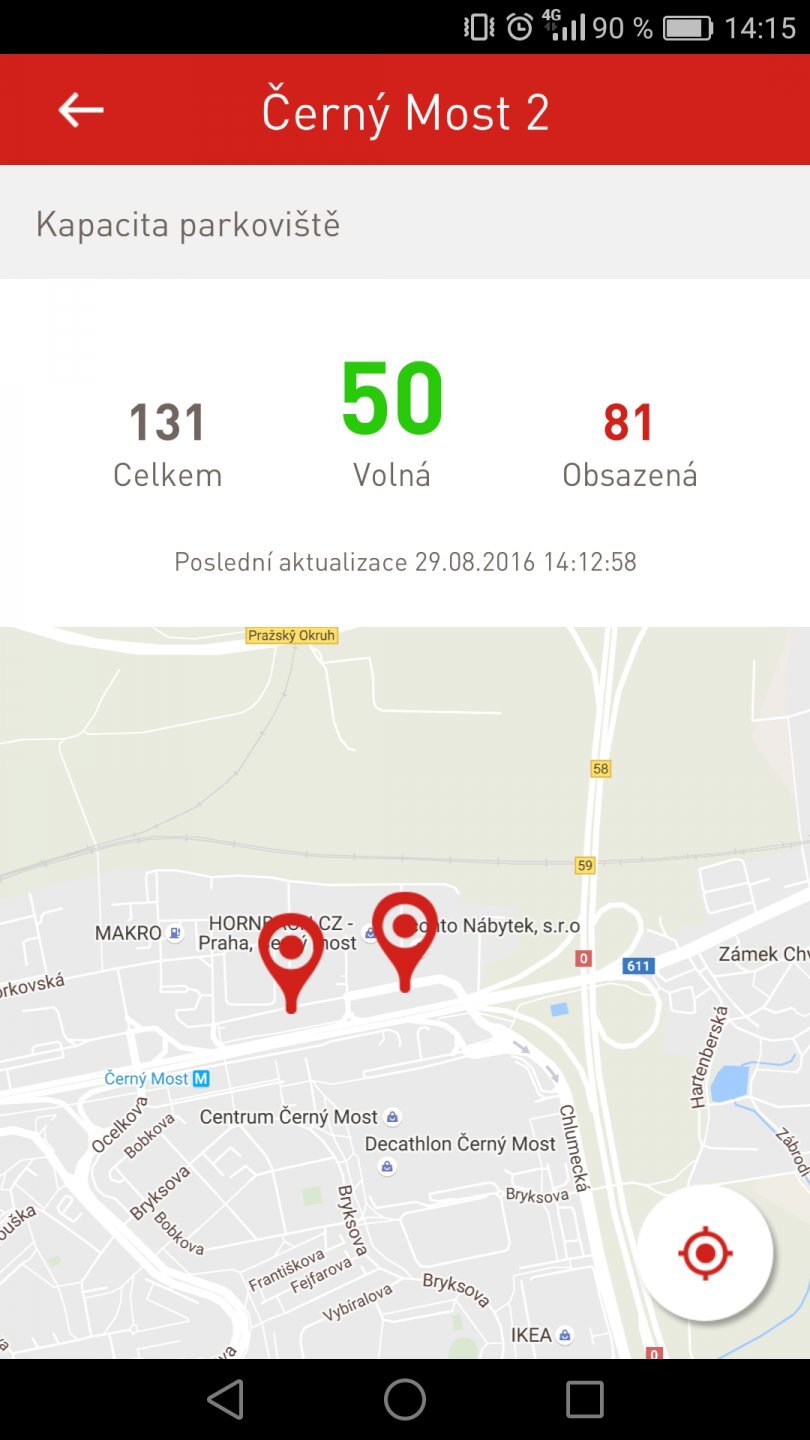Open recent apps
The width and height of the screenshot is (810, 1440).
(x=584, y=1399)
